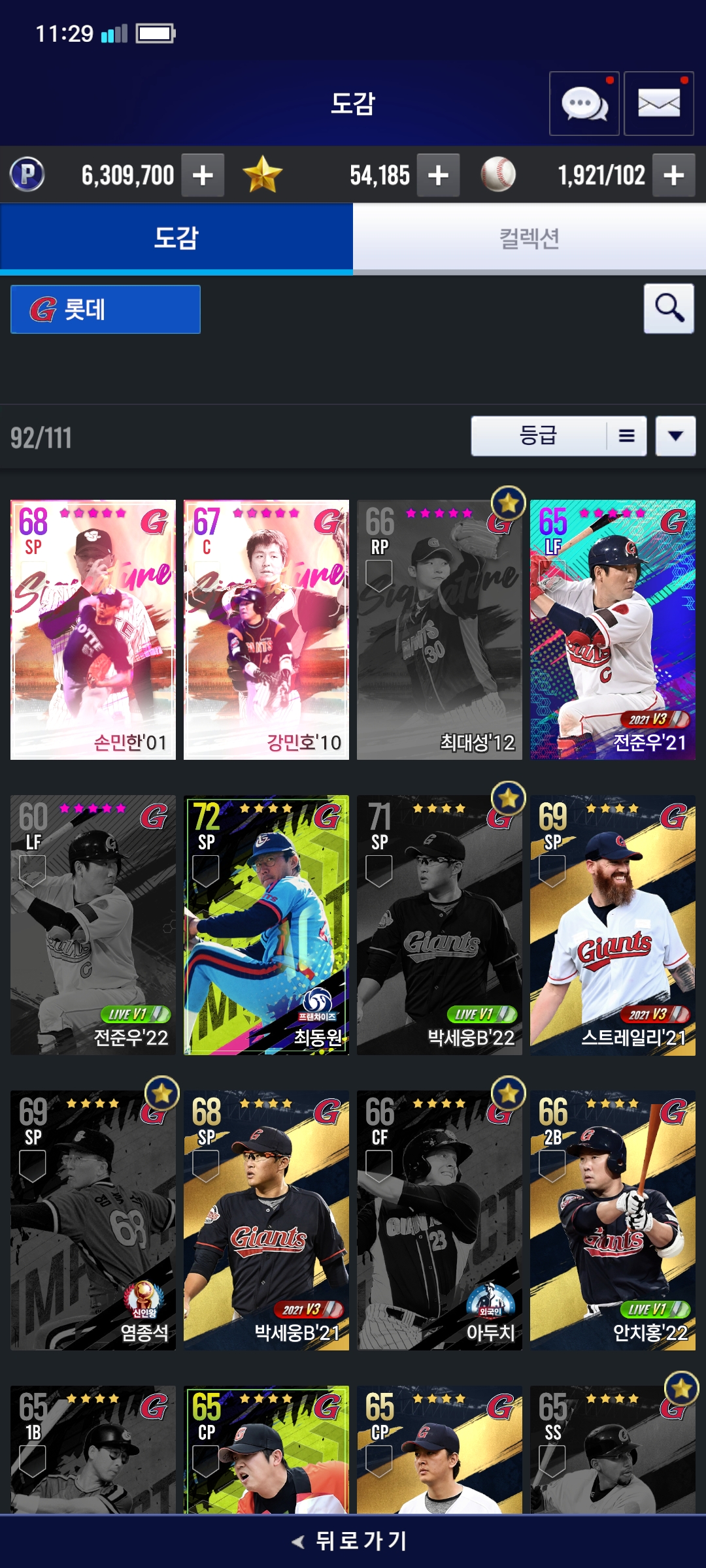Open the chat bubble icon

584,104
